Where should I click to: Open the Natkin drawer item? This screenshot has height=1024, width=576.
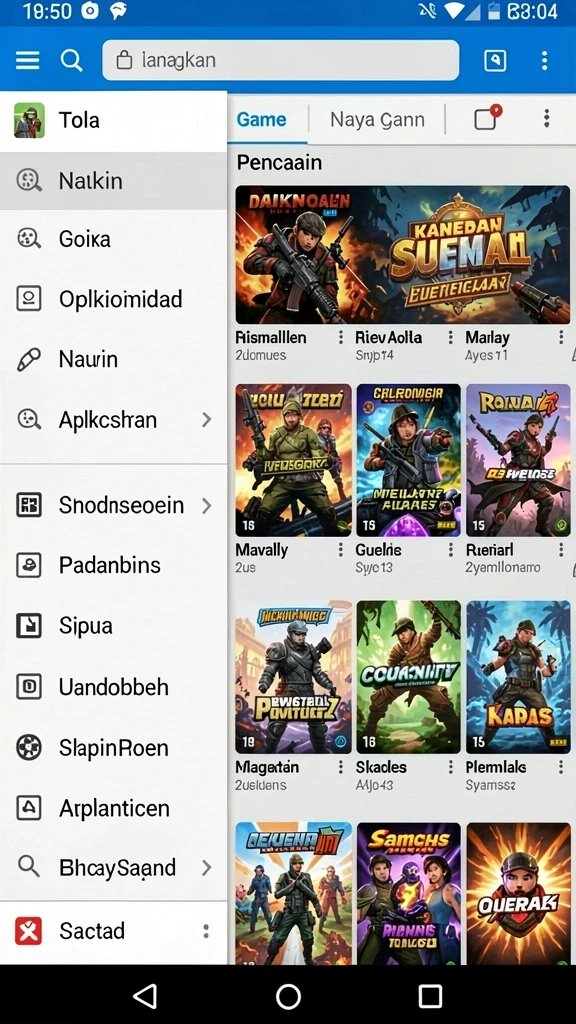pyautogui.click(x=114, y=181)
